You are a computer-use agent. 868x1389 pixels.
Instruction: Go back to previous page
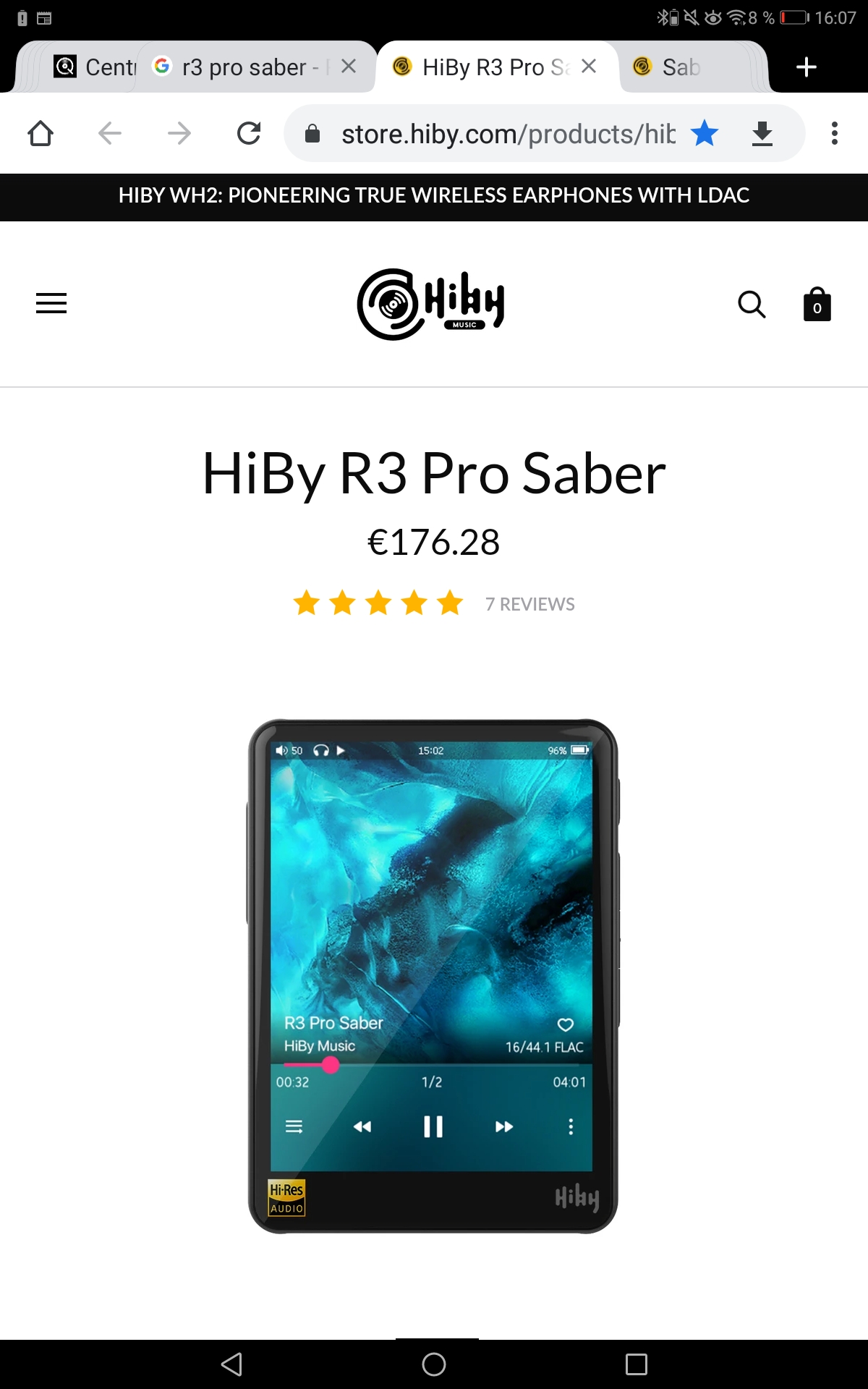110,133
